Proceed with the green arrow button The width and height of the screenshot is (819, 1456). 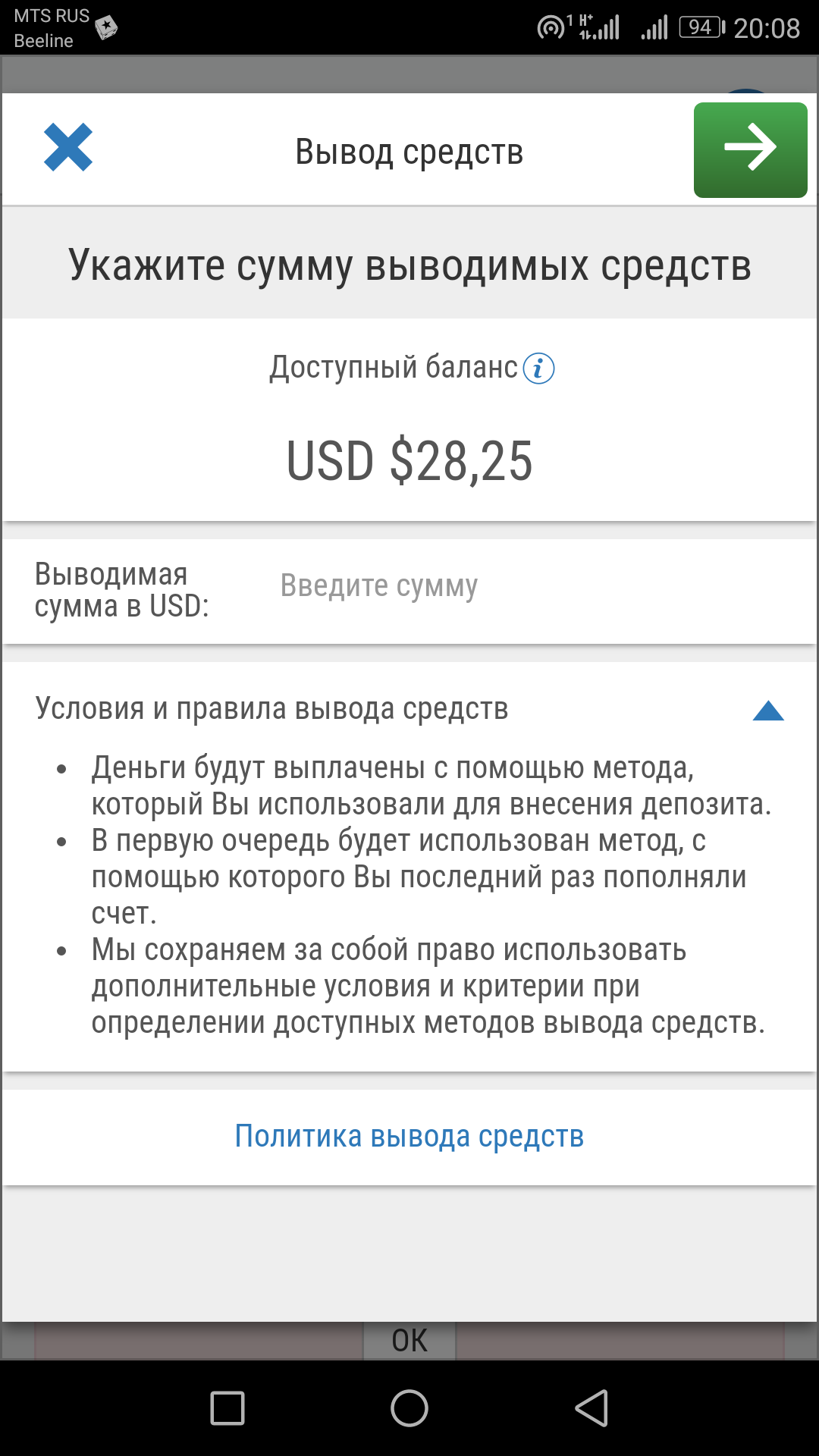coord(750,149)
